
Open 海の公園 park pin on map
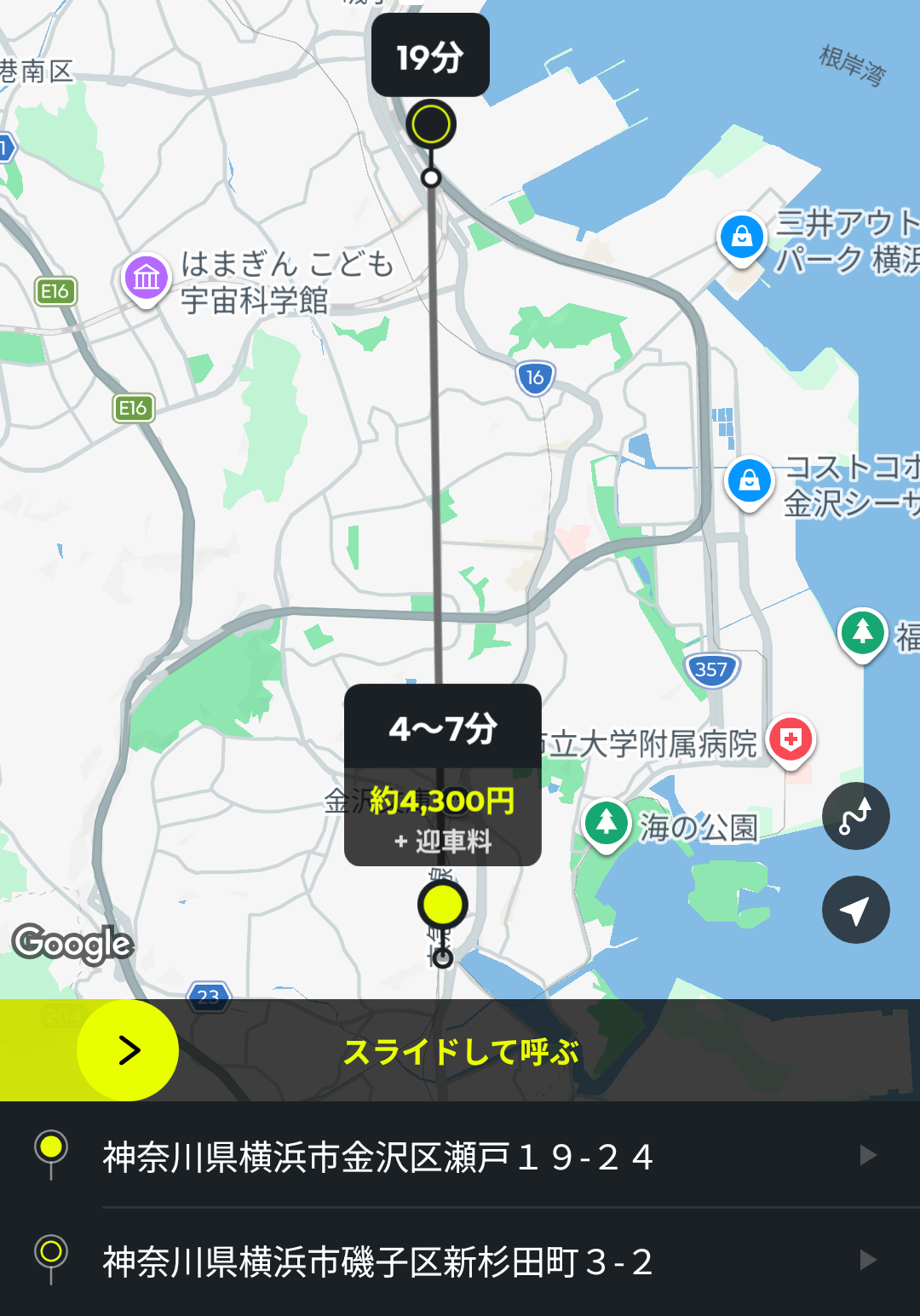607,823
